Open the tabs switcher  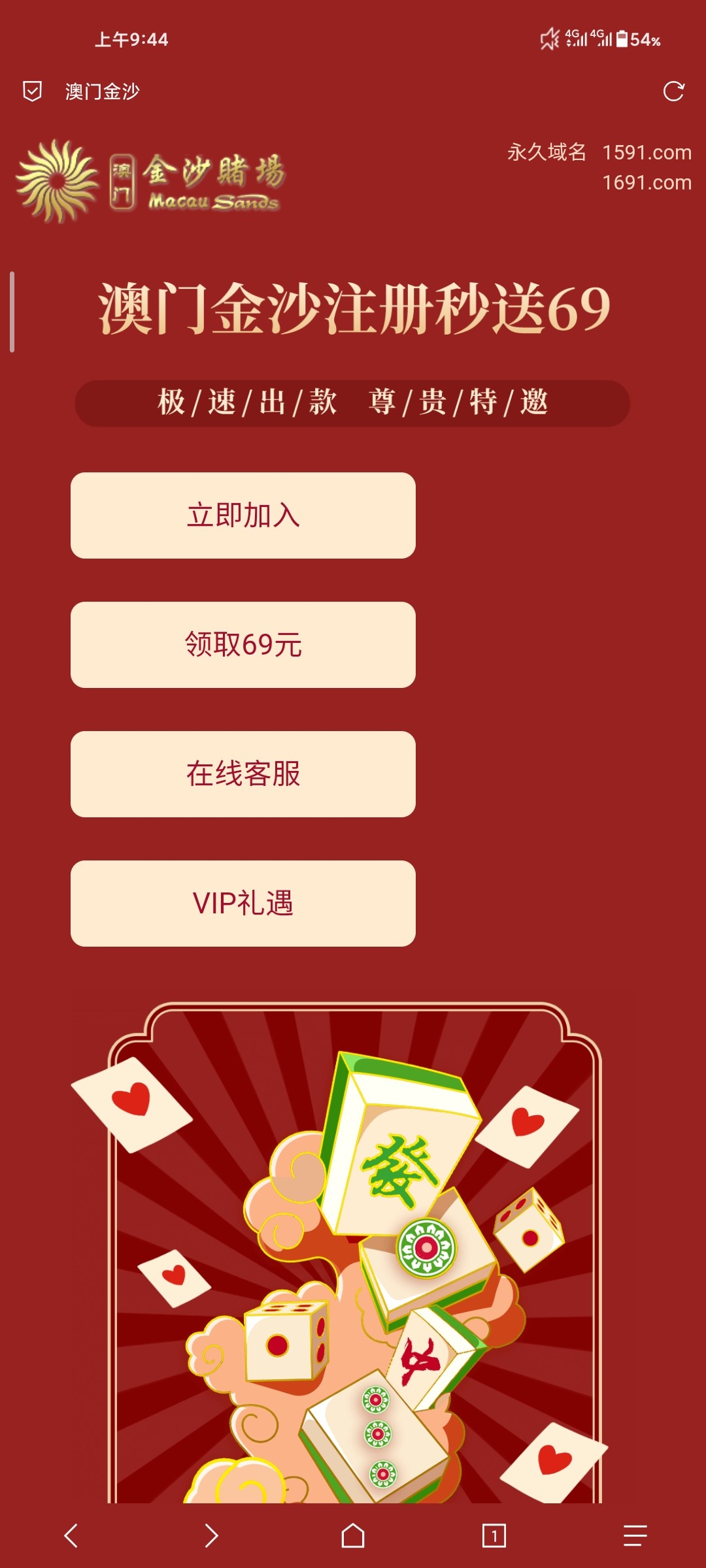click(x=494, y=1535)
